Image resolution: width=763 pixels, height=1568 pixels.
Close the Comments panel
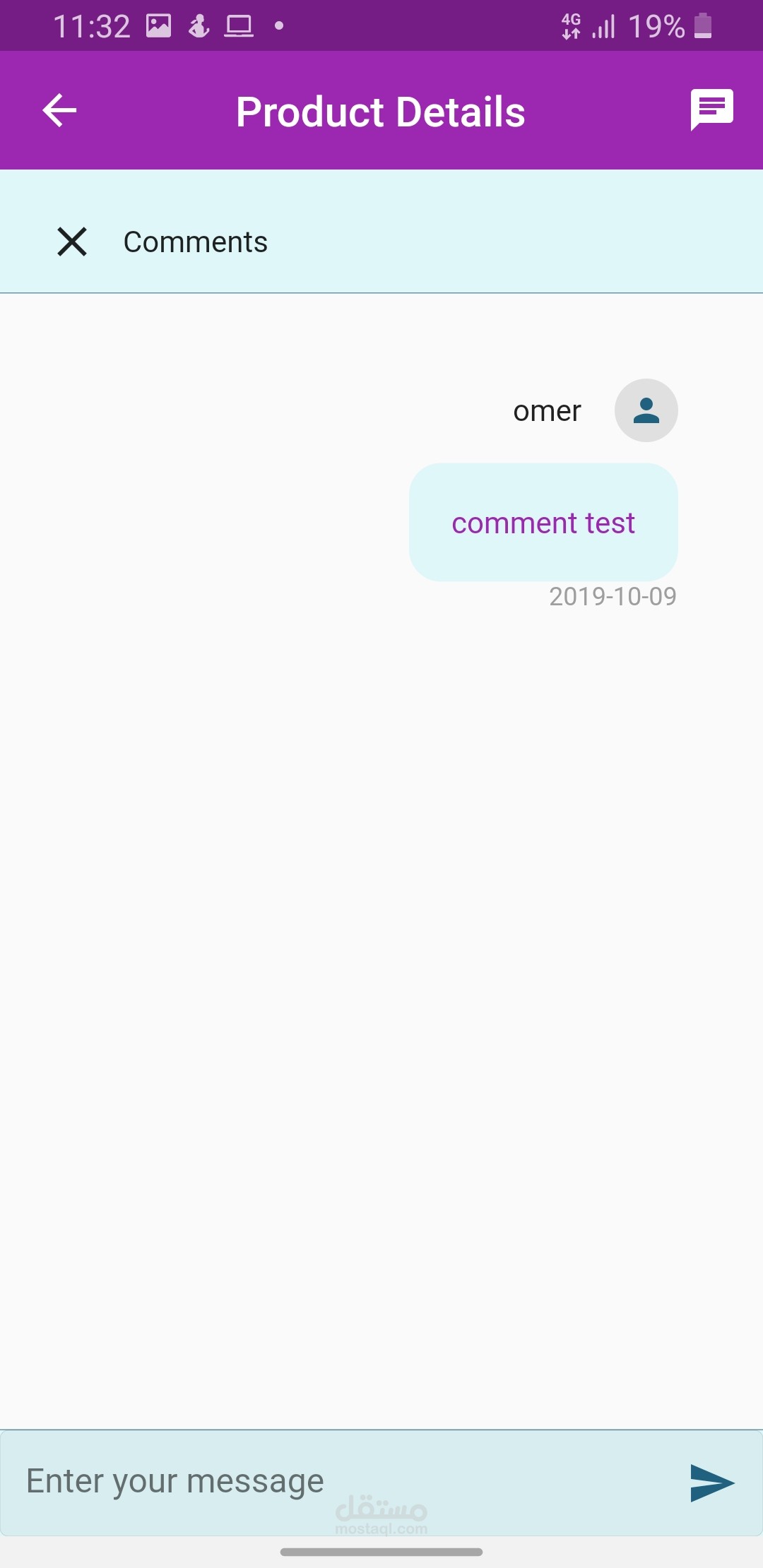pos(72,242)
